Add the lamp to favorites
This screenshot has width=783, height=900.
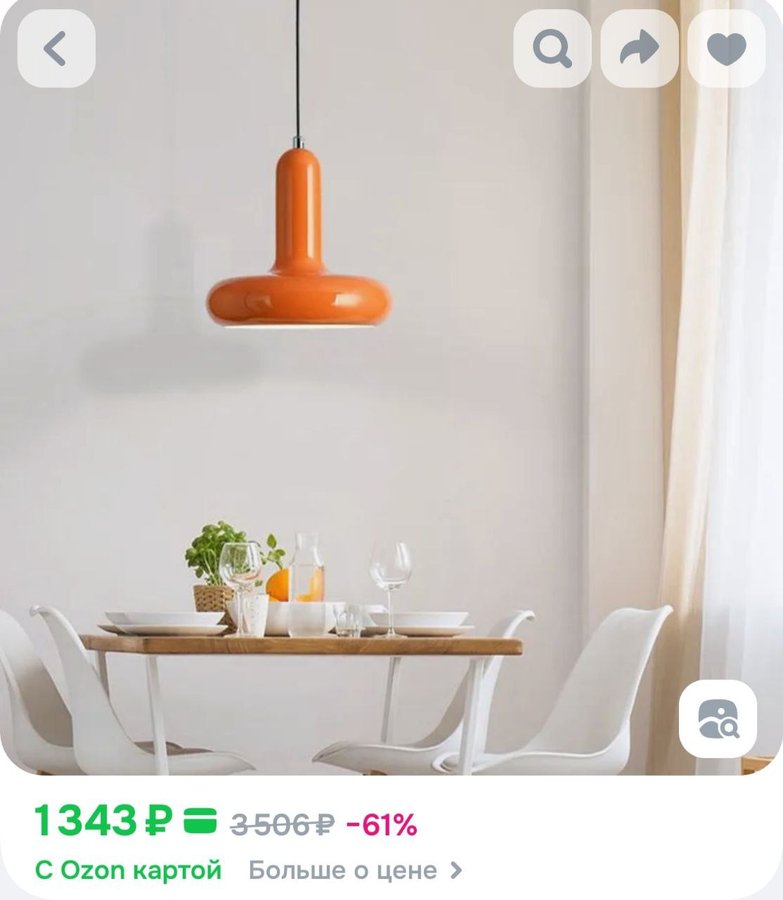tap(726, 48)
